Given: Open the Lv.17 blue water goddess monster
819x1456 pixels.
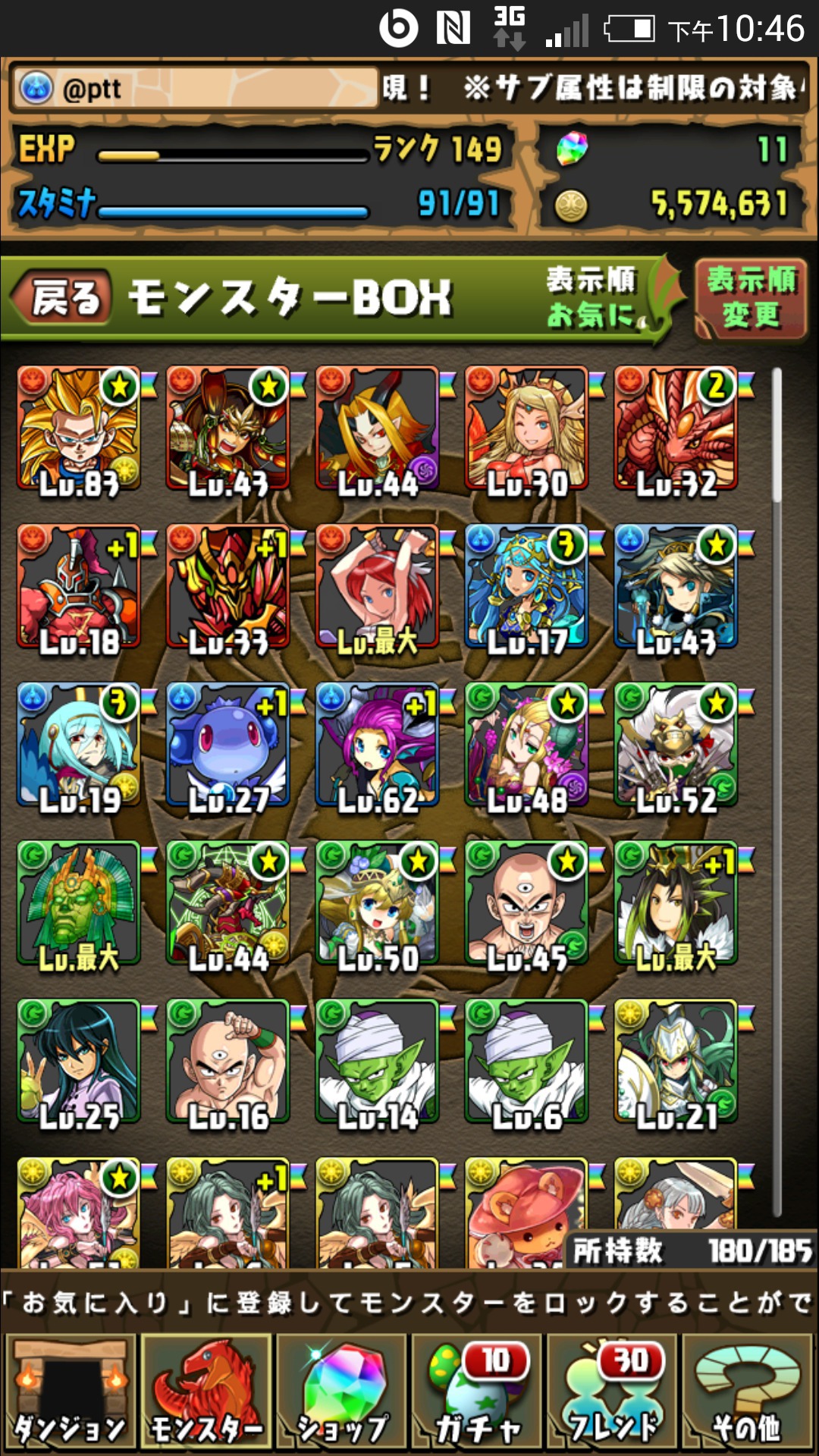Looking at the screenshot, I should pyautogui.click(x=527, y=588).
